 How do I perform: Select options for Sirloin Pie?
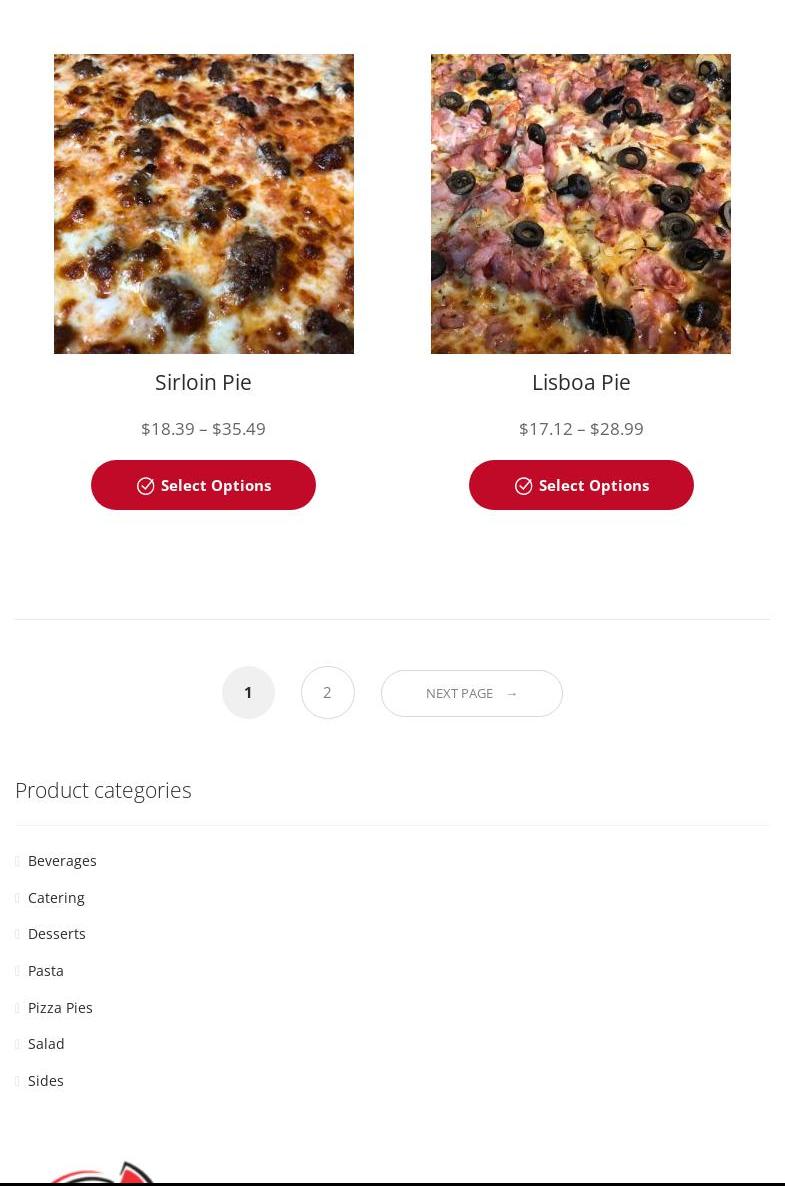coord(203,485)
